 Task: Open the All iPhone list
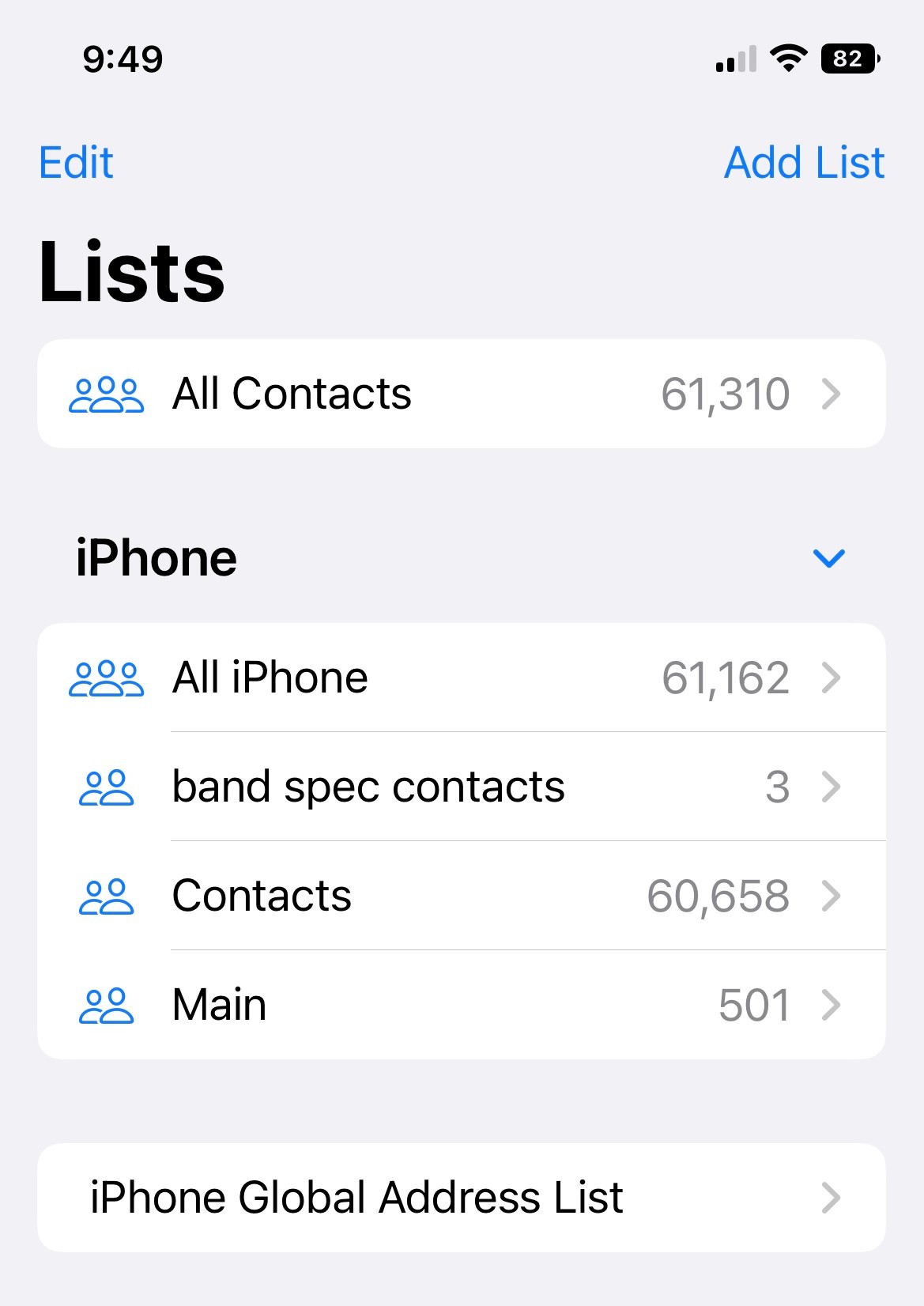coord(461,678)
